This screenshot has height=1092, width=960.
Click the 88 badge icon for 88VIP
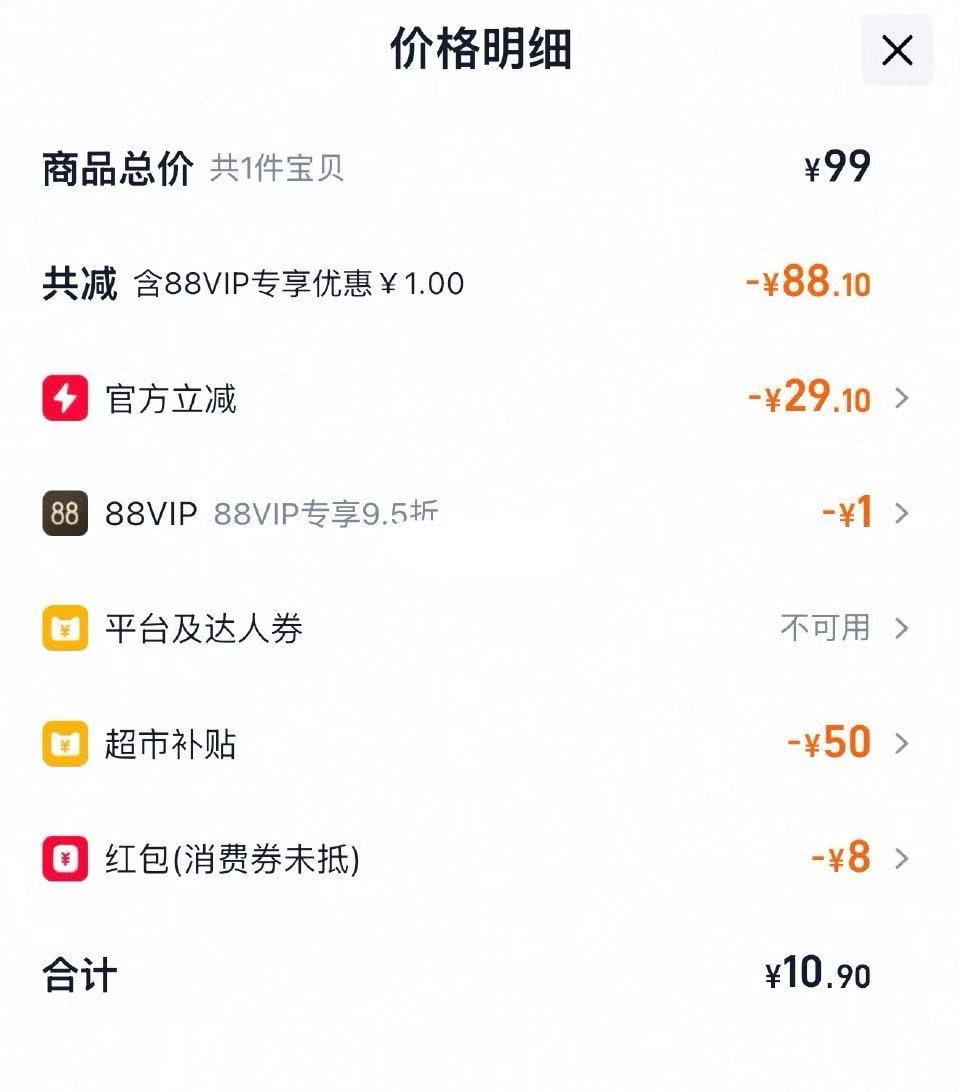coord(64,513)
